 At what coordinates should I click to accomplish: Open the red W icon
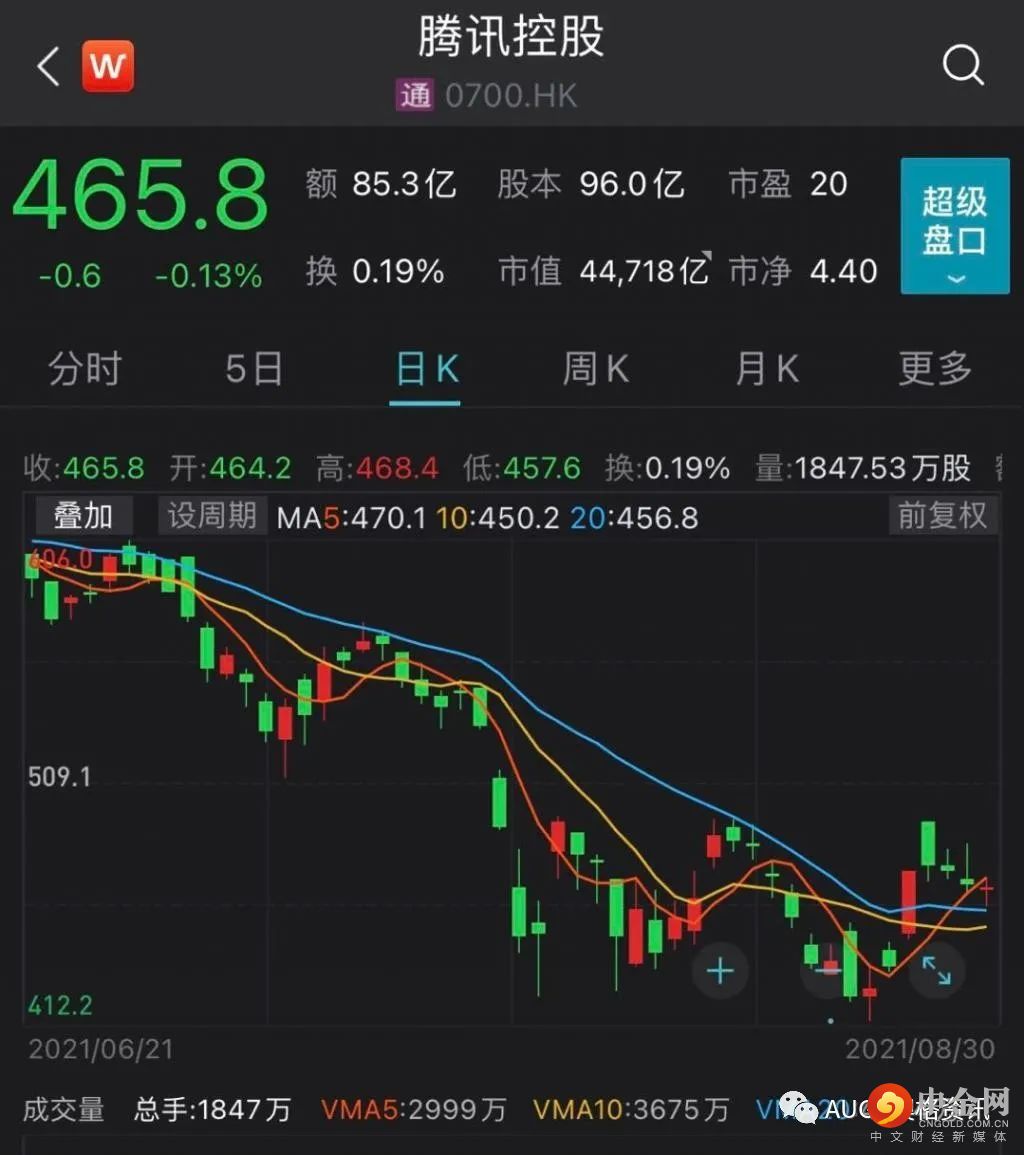[107, 67]
